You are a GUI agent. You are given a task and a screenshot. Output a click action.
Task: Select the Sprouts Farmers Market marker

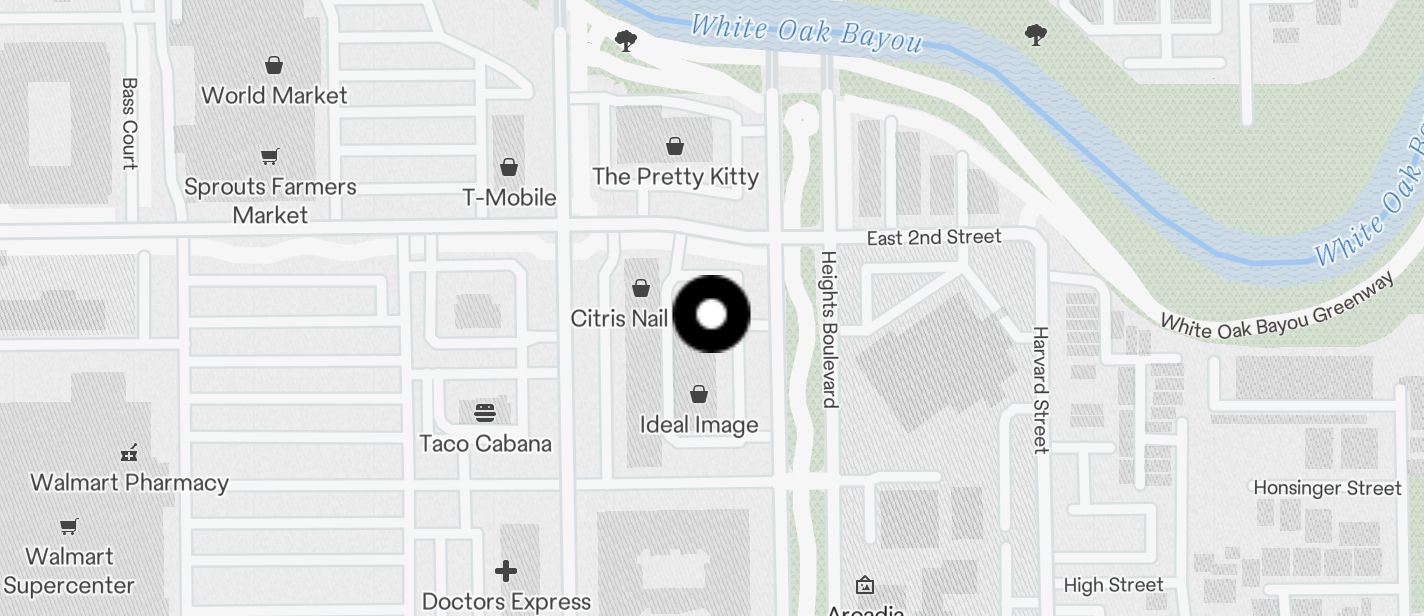269,157
